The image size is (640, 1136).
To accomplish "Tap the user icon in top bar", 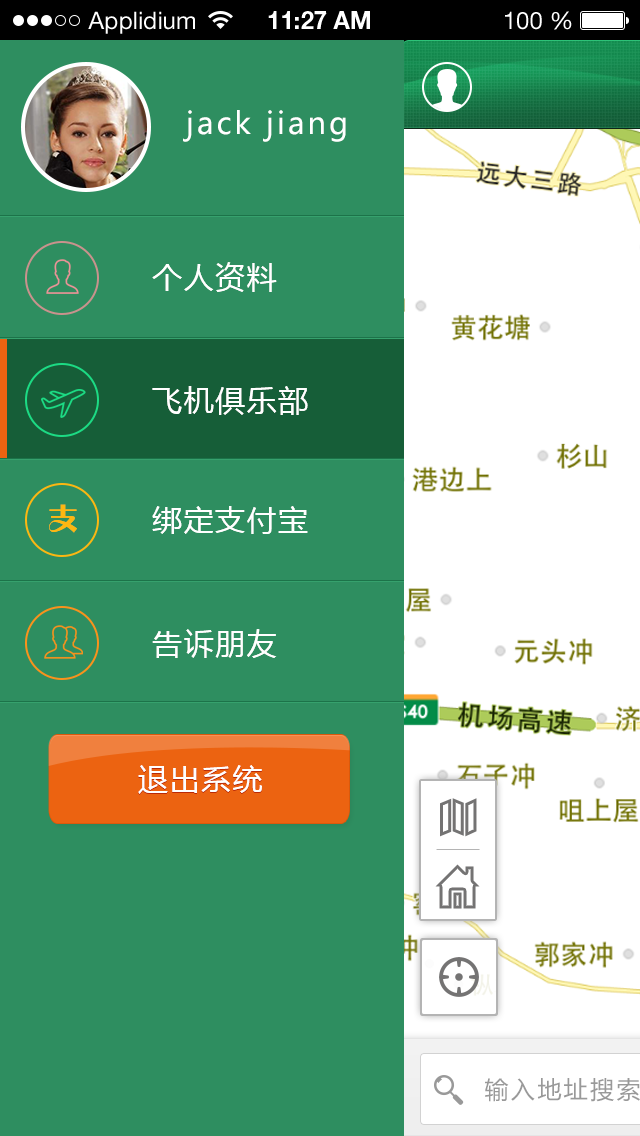I will [447, 87].
